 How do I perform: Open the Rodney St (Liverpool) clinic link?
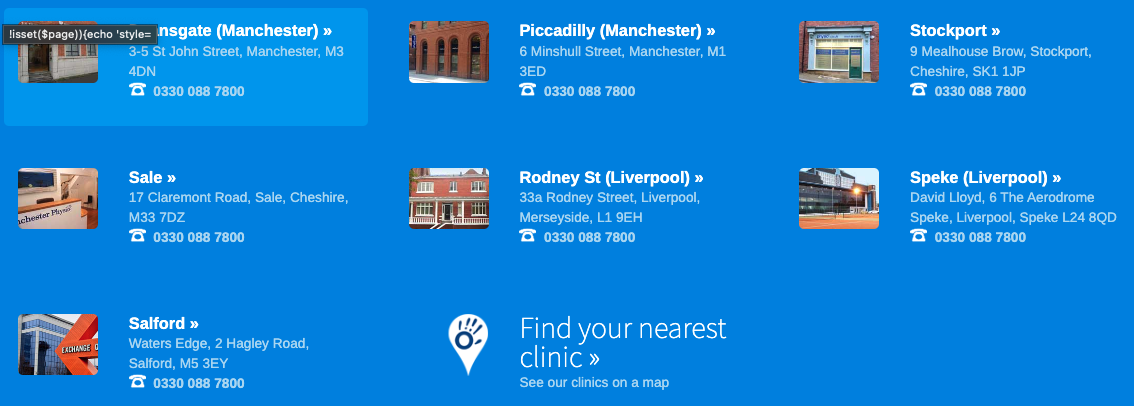click(x=611, y=178)
